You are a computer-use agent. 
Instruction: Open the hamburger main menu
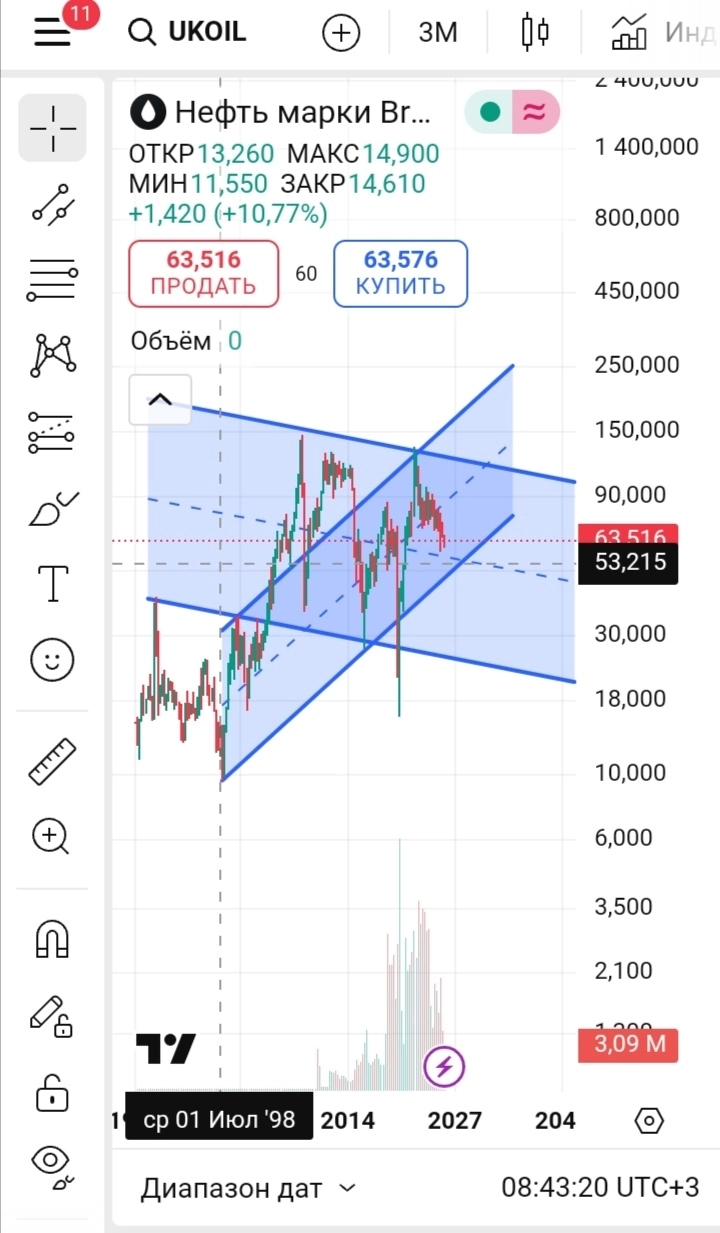52,31
